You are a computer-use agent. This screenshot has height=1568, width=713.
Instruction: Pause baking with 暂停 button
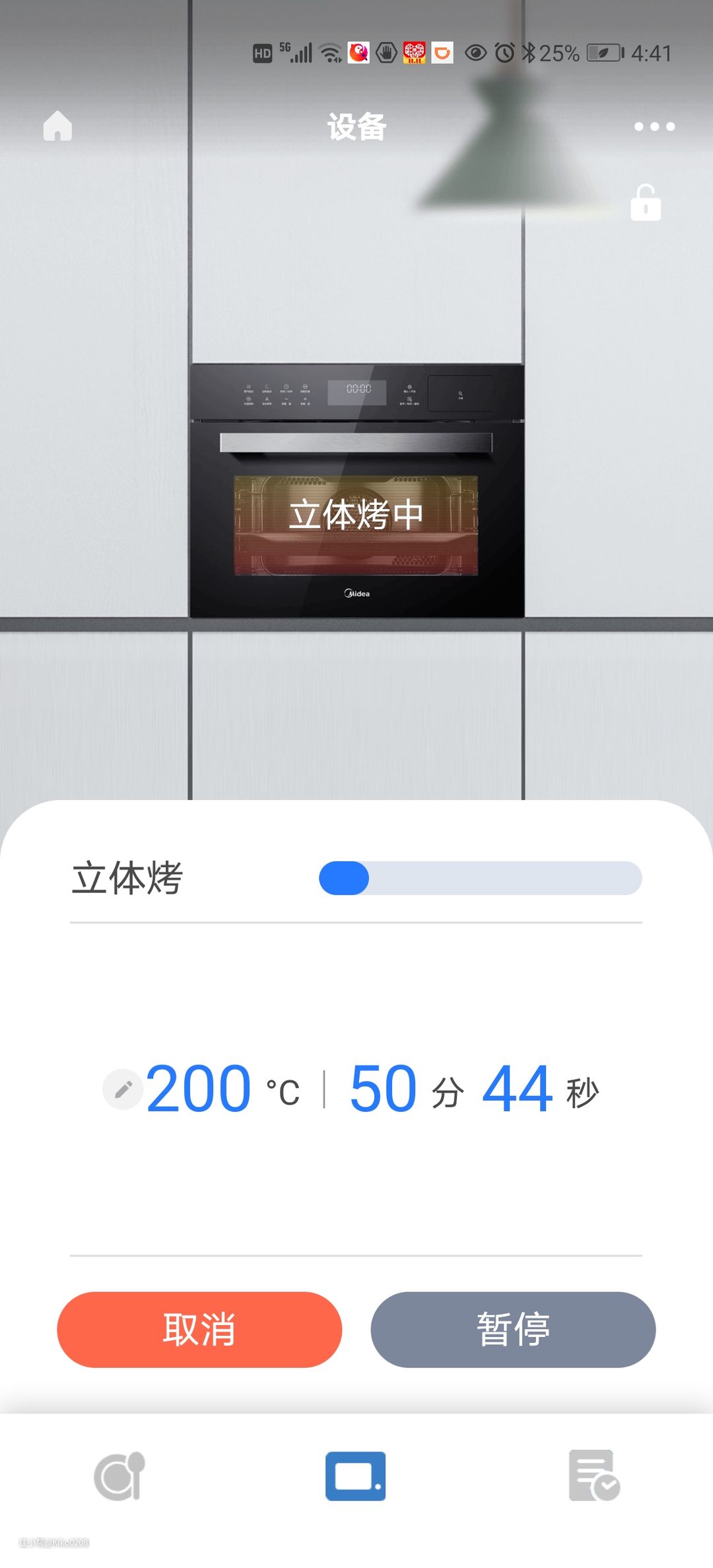tap(513, 1330)
